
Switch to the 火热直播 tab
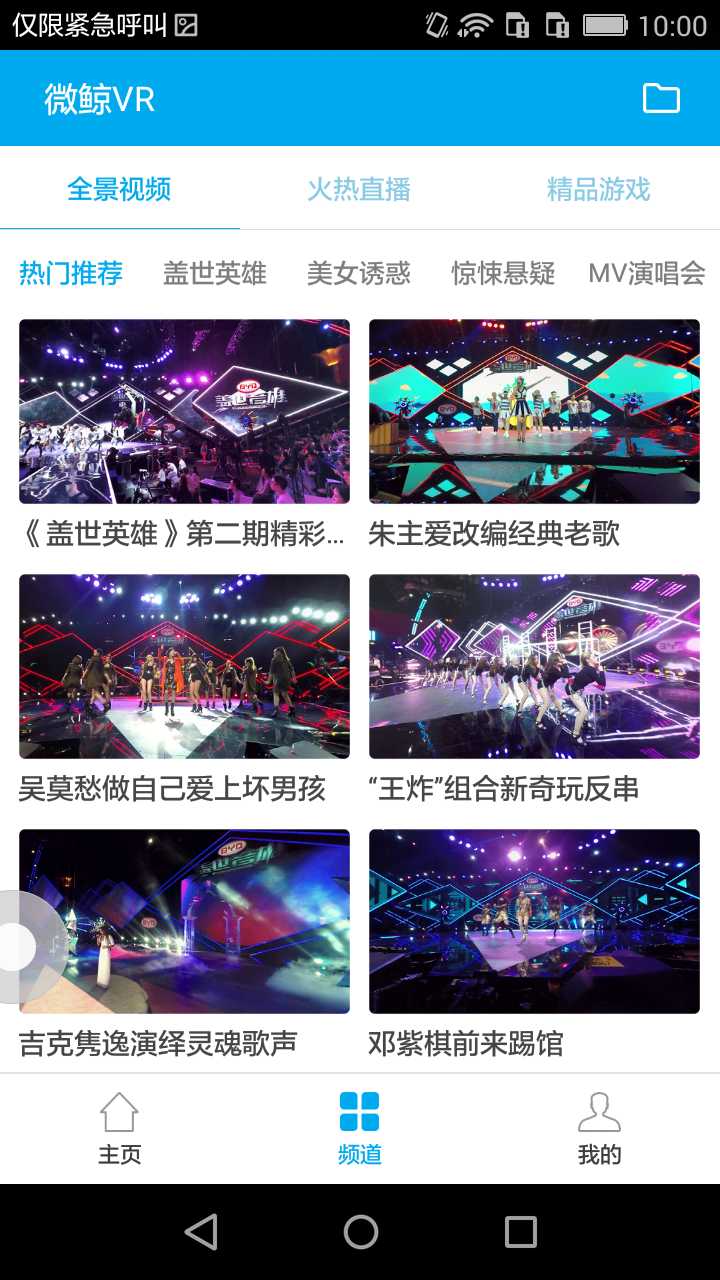(359, 189)
